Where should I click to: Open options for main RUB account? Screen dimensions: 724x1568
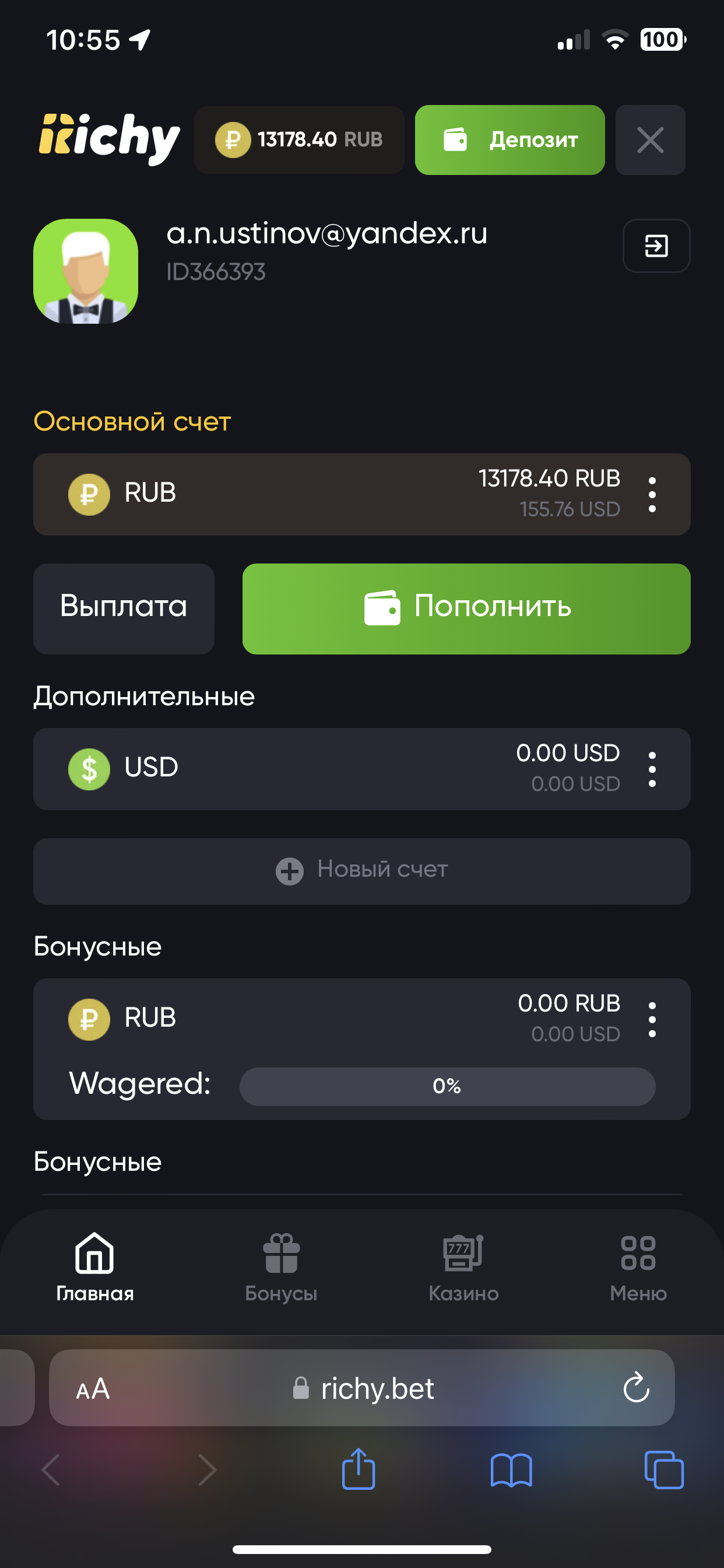[x=652, y=494]
